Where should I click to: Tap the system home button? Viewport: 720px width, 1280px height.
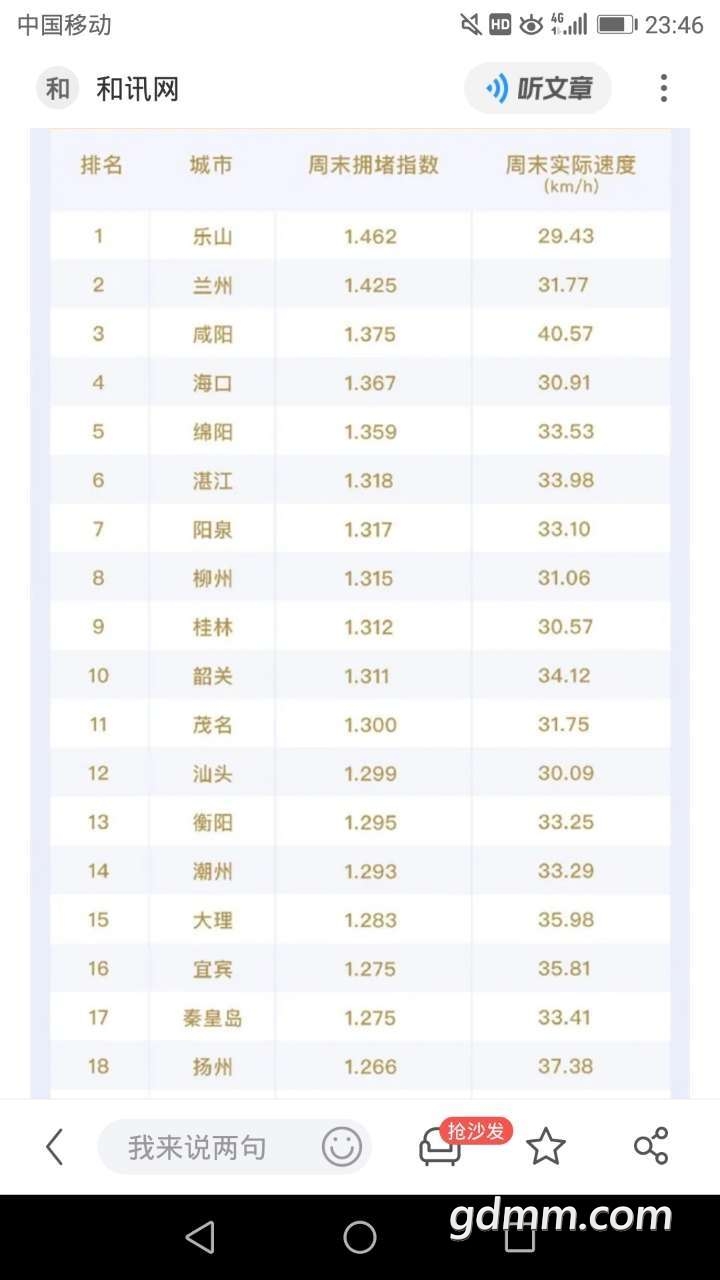pyautogui.click(x=360, y=1237)
